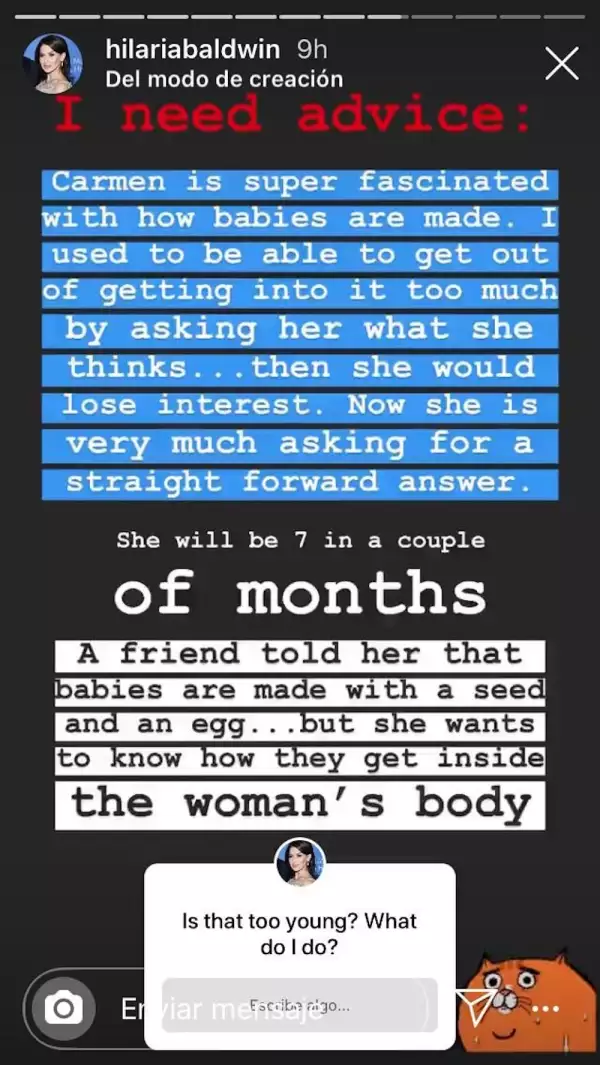600x1065 pixels.
Task: Type an answer in the question sticker field
Action: (x=299, y=1004)
